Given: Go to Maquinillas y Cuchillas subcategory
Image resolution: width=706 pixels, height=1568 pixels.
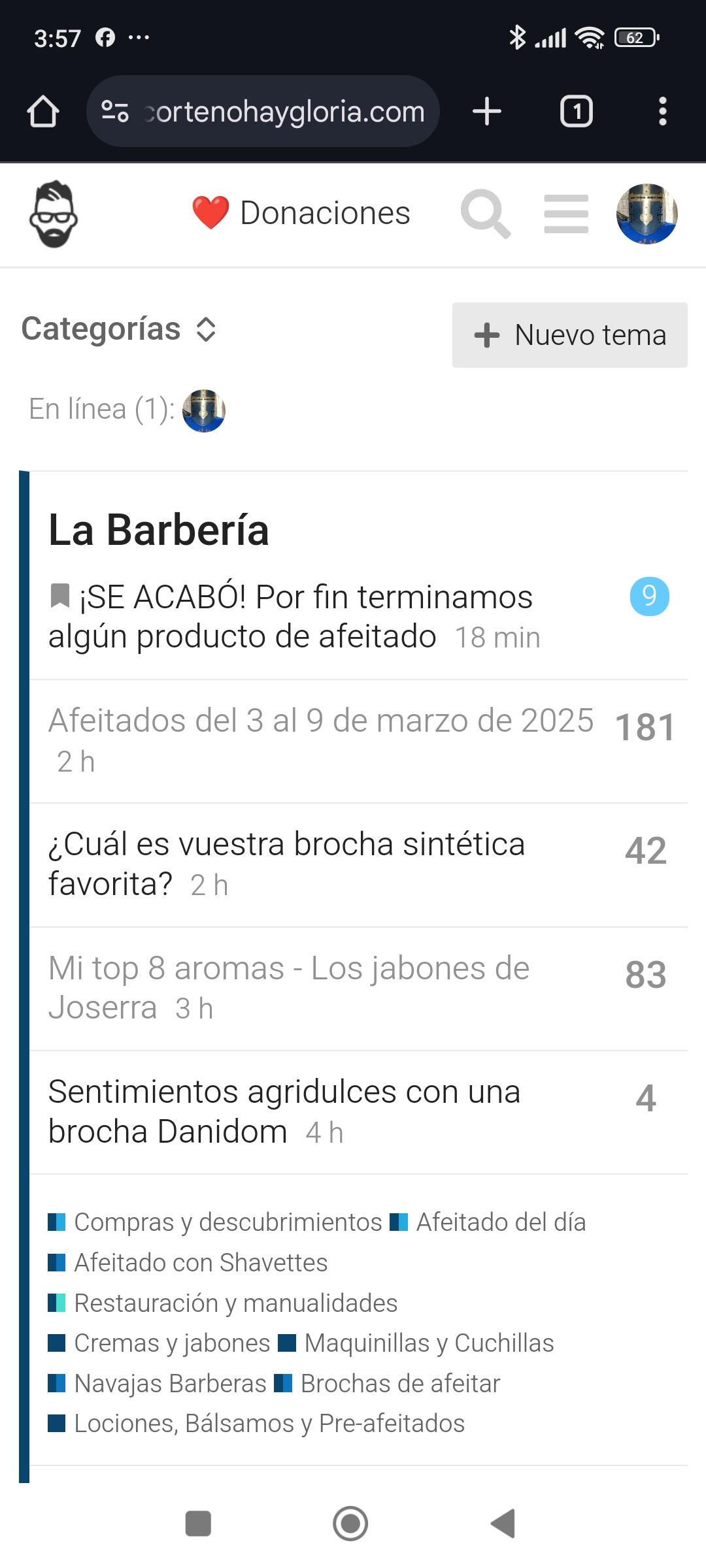Looking at the screenshot, I should pos(428,1343).
